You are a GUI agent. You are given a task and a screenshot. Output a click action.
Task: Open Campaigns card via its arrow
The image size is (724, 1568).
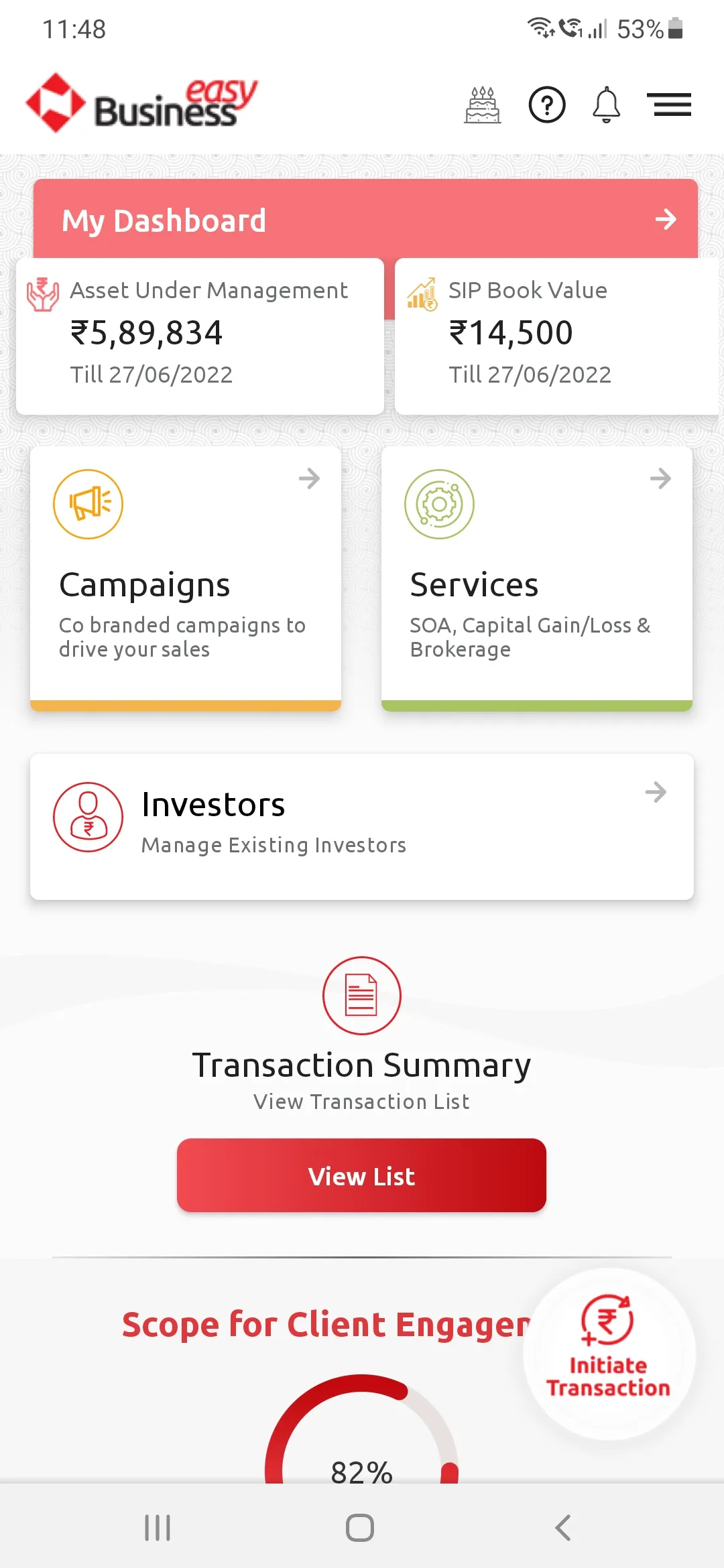tap(309, 478)
